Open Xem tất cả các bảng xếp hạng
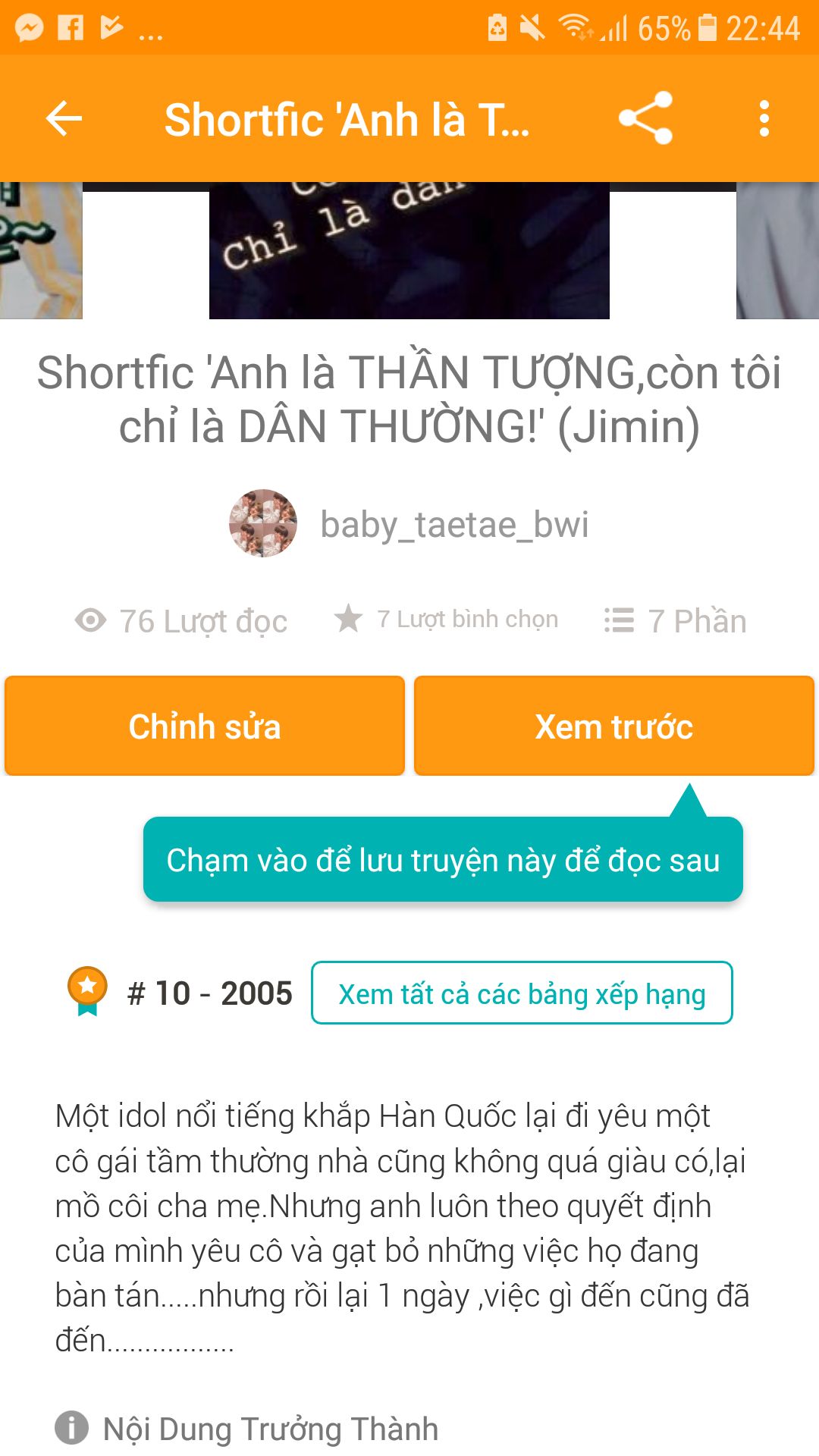Image resolution: width=819 pixels, height=1456 pixels. tap(522, 993)
